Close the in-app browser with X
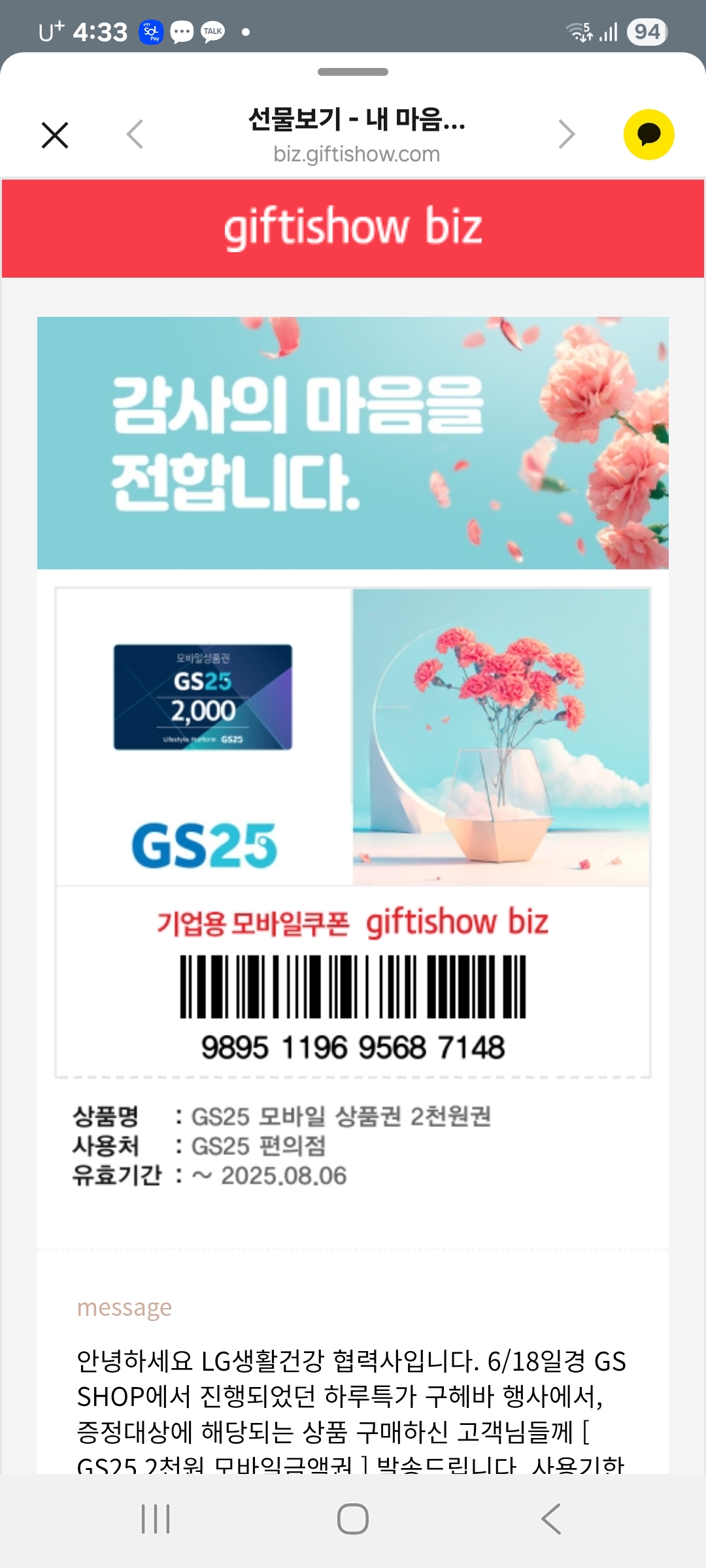The width and height of the screenshot is (706, 1568). pyautogui.click(x=55, y=135)
